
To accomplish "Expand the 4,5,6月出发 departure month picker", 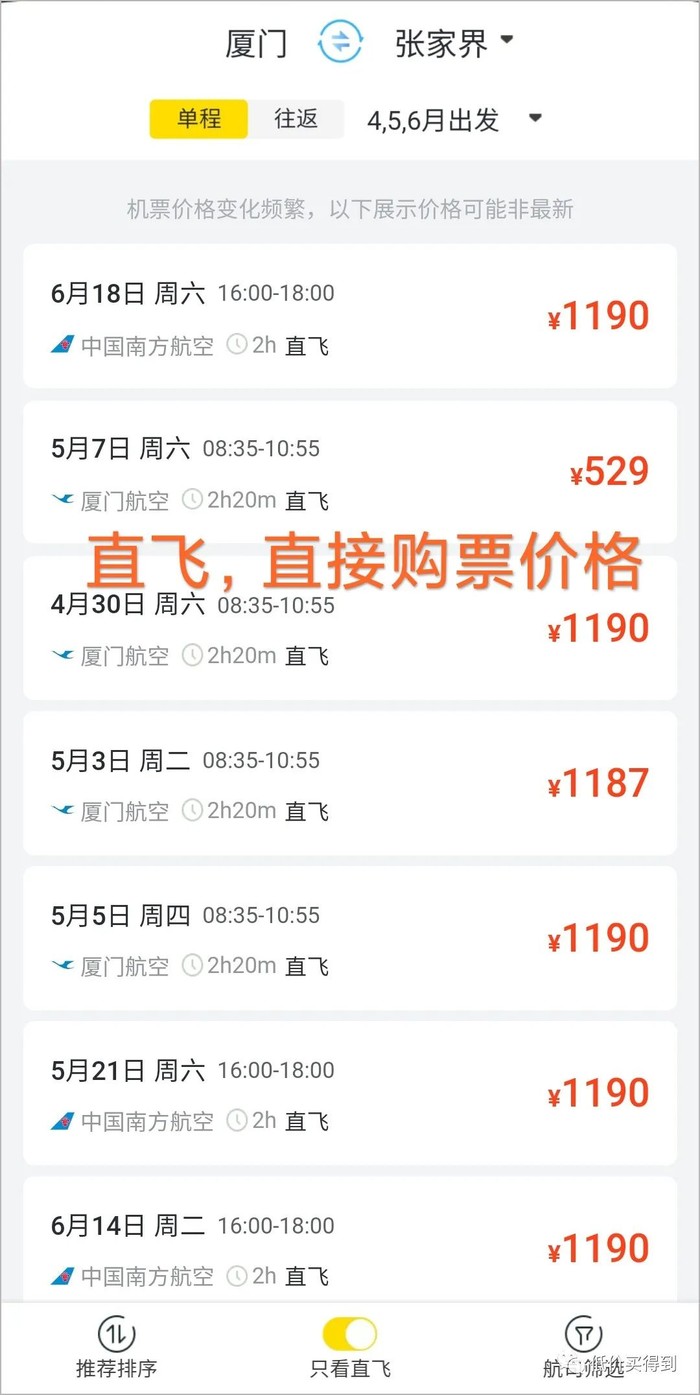I will (x=454, y=120).
